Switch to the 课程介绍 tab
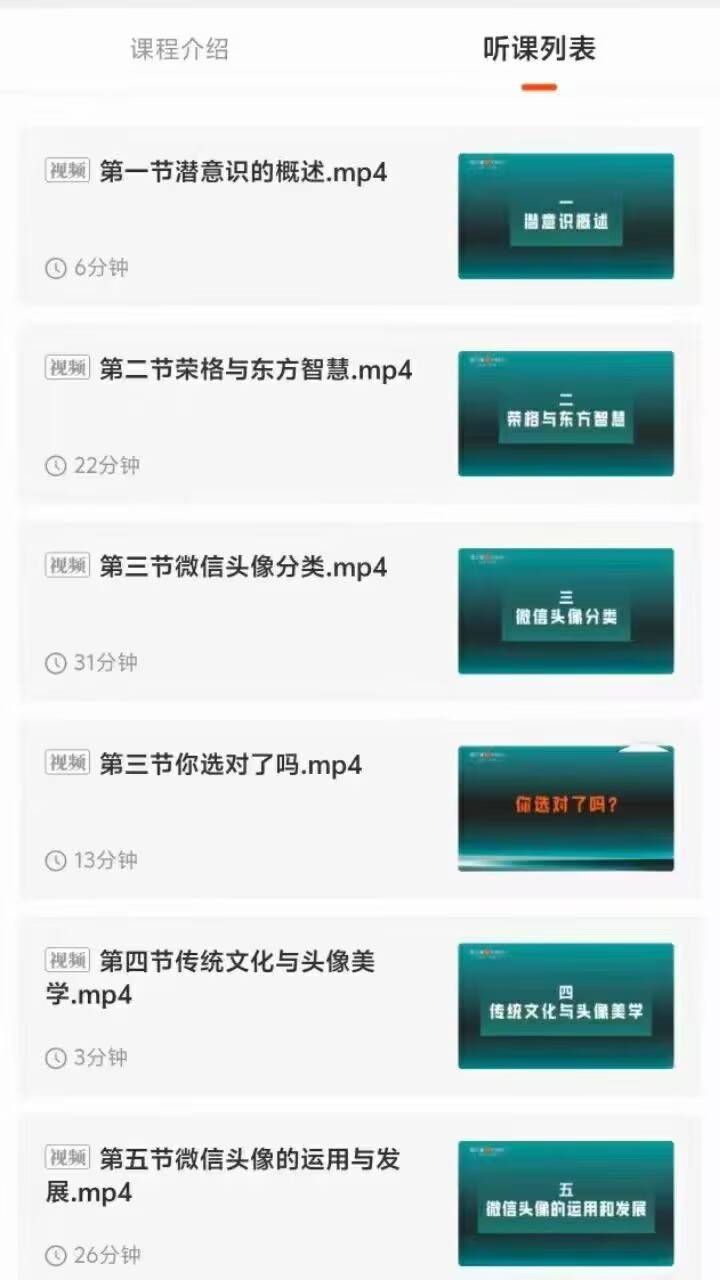The width and height of the screenshot is (720, 1280). point(179,50)
